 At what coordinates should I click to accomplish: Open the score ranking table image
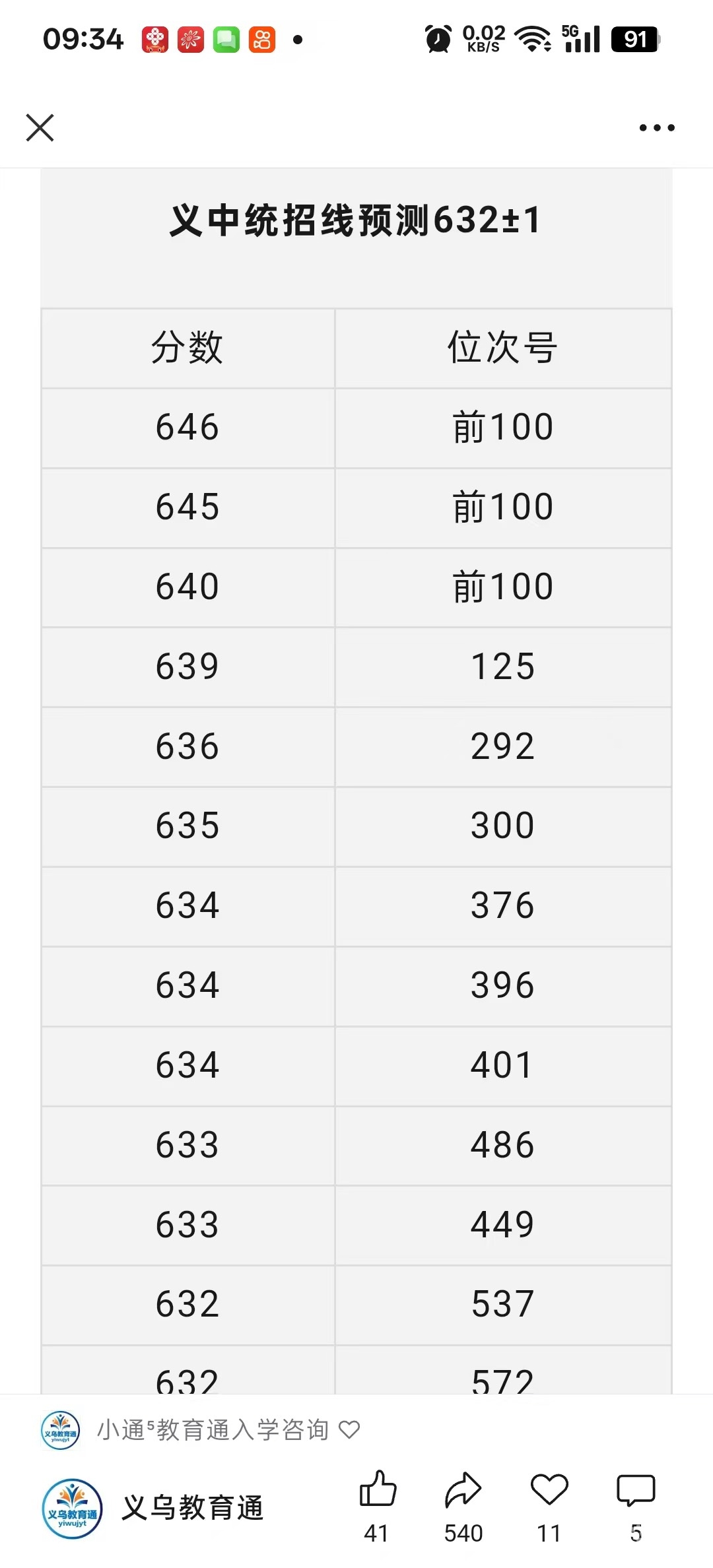(x=356, y=781)
